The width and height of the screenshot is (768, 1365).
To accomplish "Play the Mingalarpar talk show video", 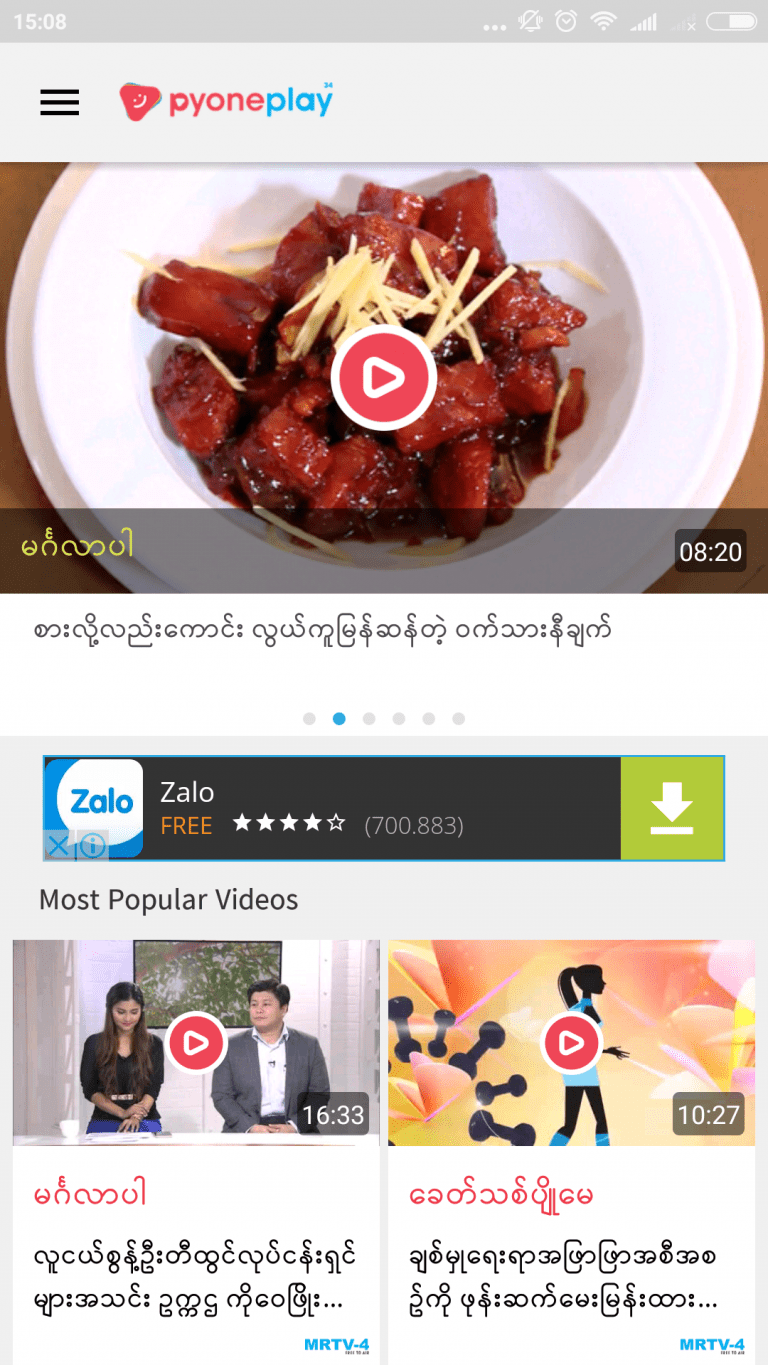I will 195,1042.
